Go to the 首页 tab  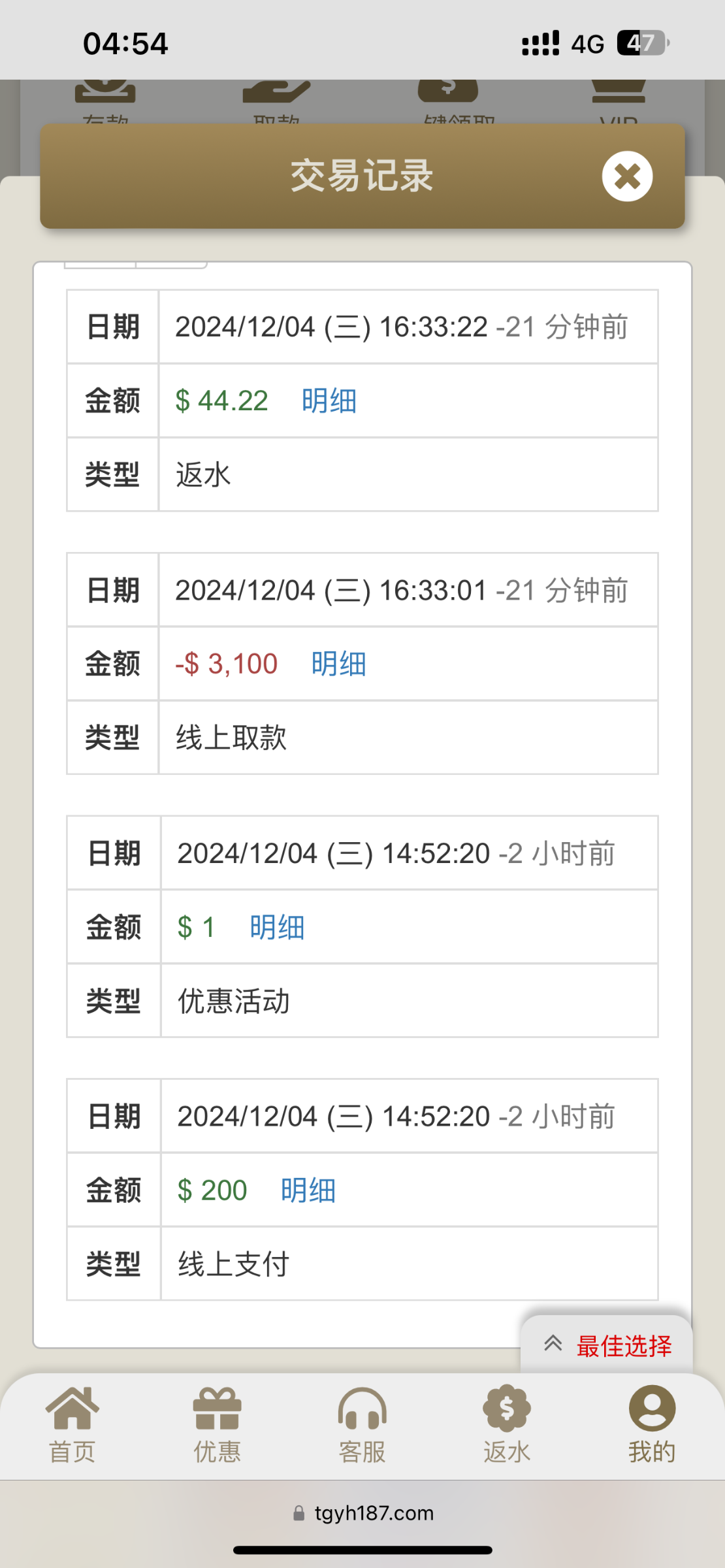[x=72, y=1425]
